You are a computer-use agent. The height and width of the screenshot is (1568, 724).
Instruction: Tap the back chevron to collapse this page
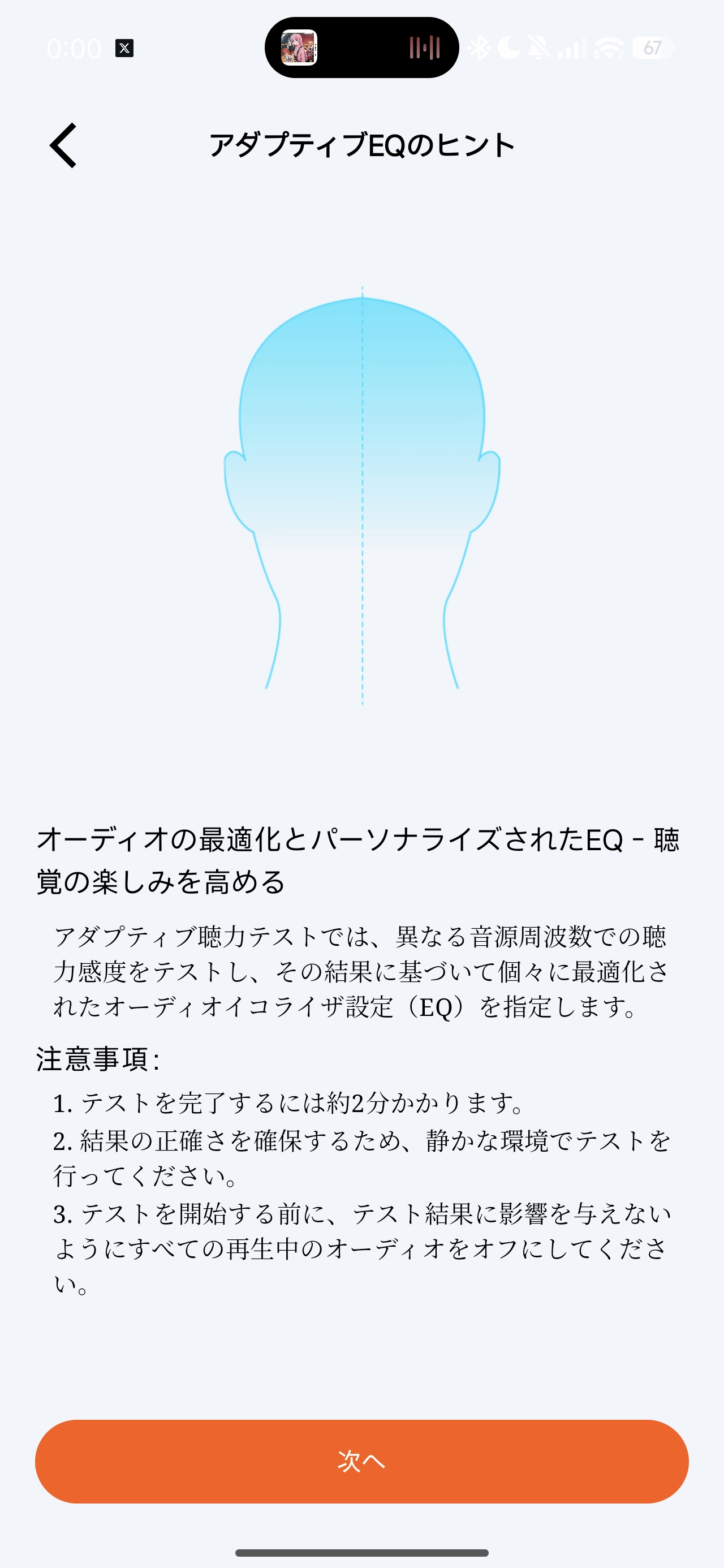coord(64,146)
